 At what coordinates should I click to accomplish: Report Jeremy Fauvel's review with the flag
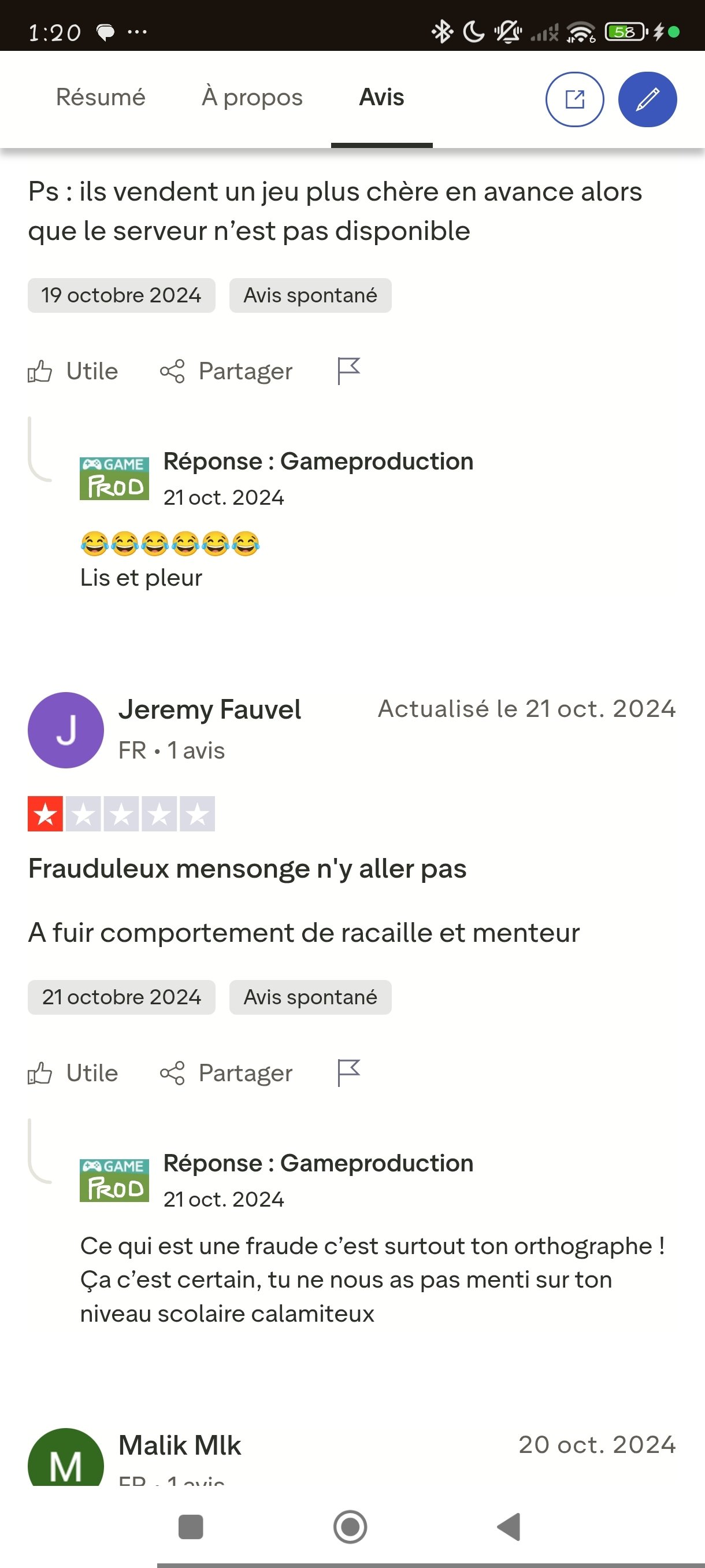[348, 1073]
